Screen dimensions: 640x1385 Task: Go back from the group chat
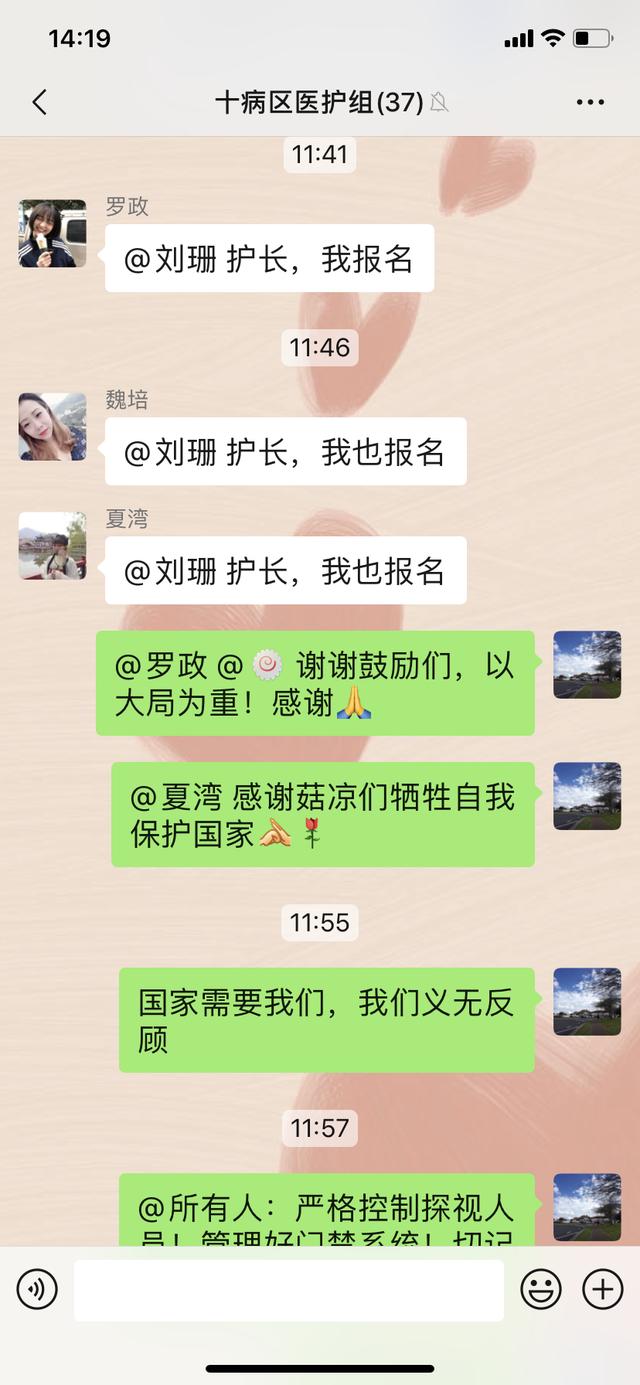(x=39, y=102)
